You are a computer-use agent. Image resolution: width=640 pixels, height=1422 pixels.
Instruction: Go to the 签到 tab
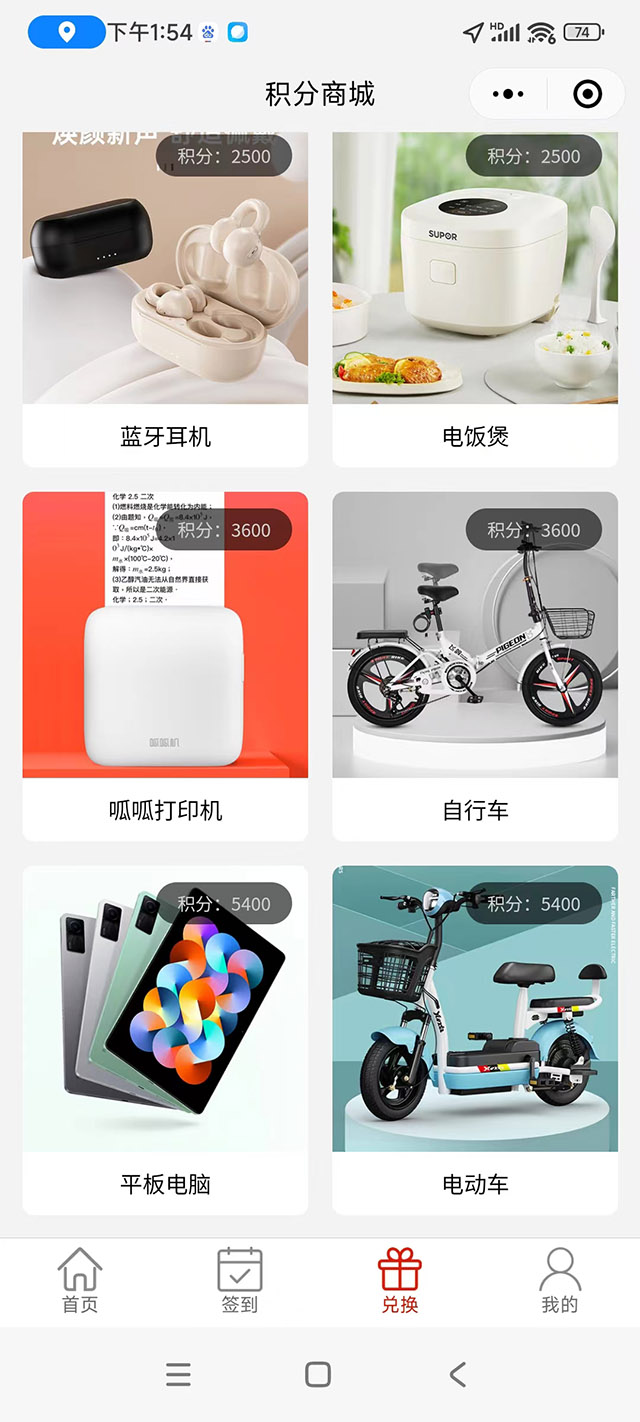[240, 1280]
